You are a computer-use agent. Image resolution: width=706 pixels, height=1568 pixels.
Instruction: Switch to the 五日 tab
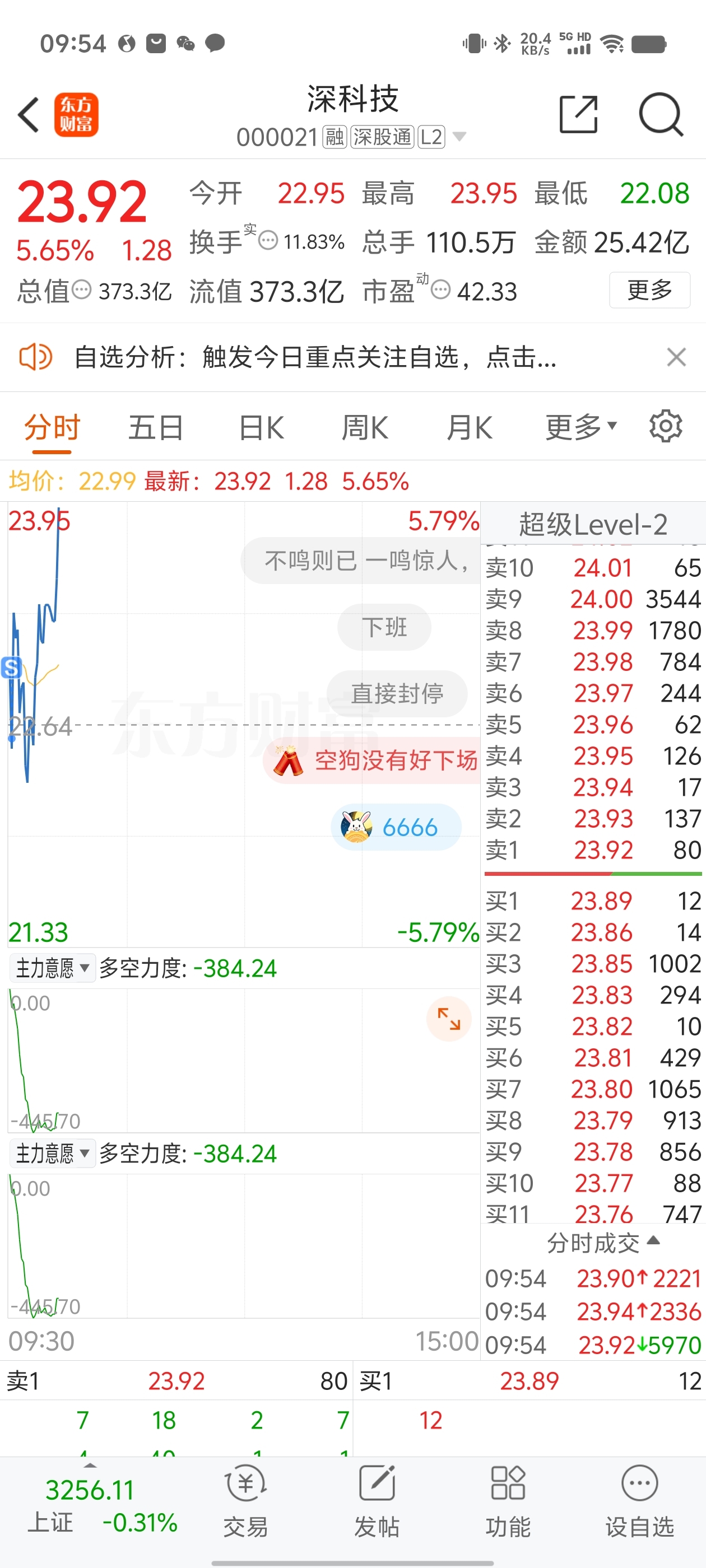click(x=155, y=426)
